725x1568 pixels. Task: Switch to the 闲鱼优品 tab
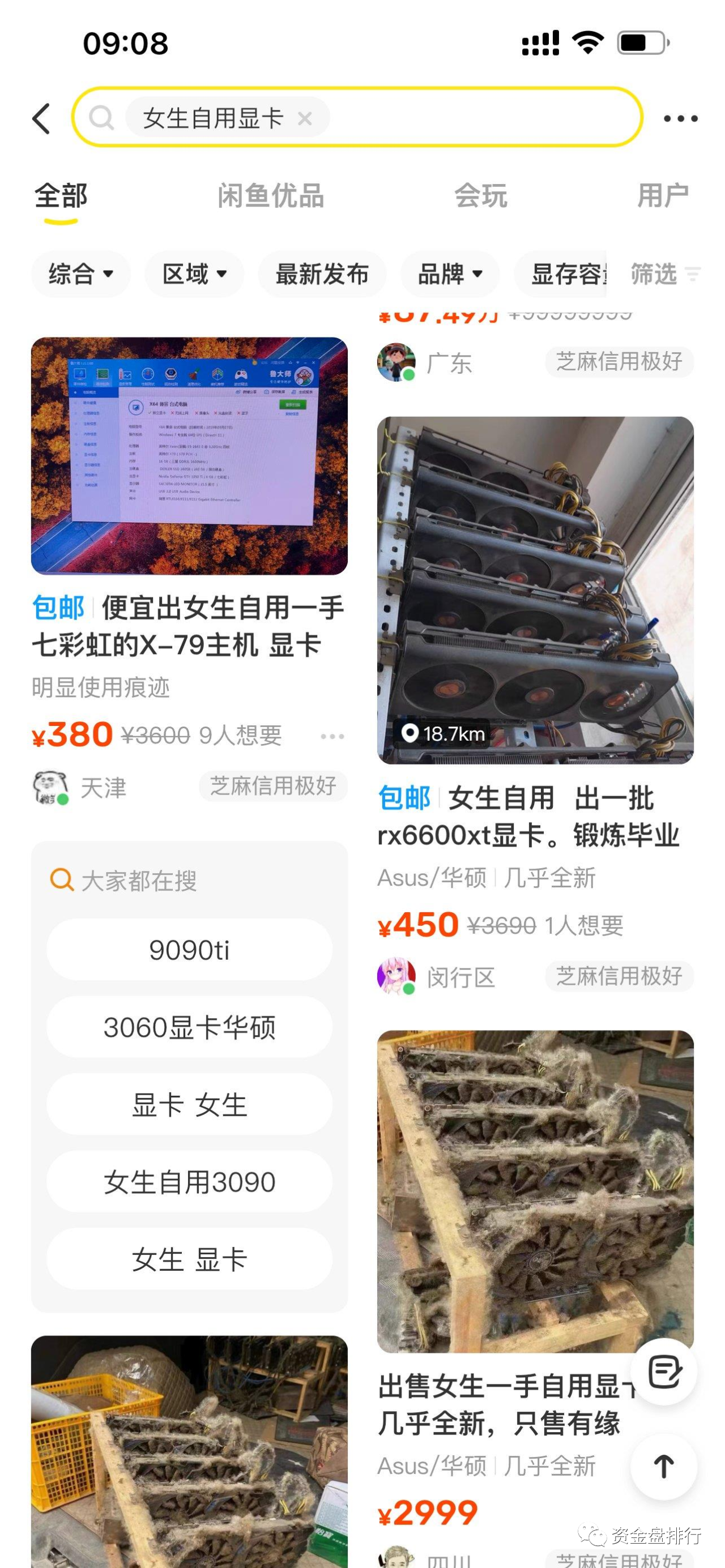270,196
